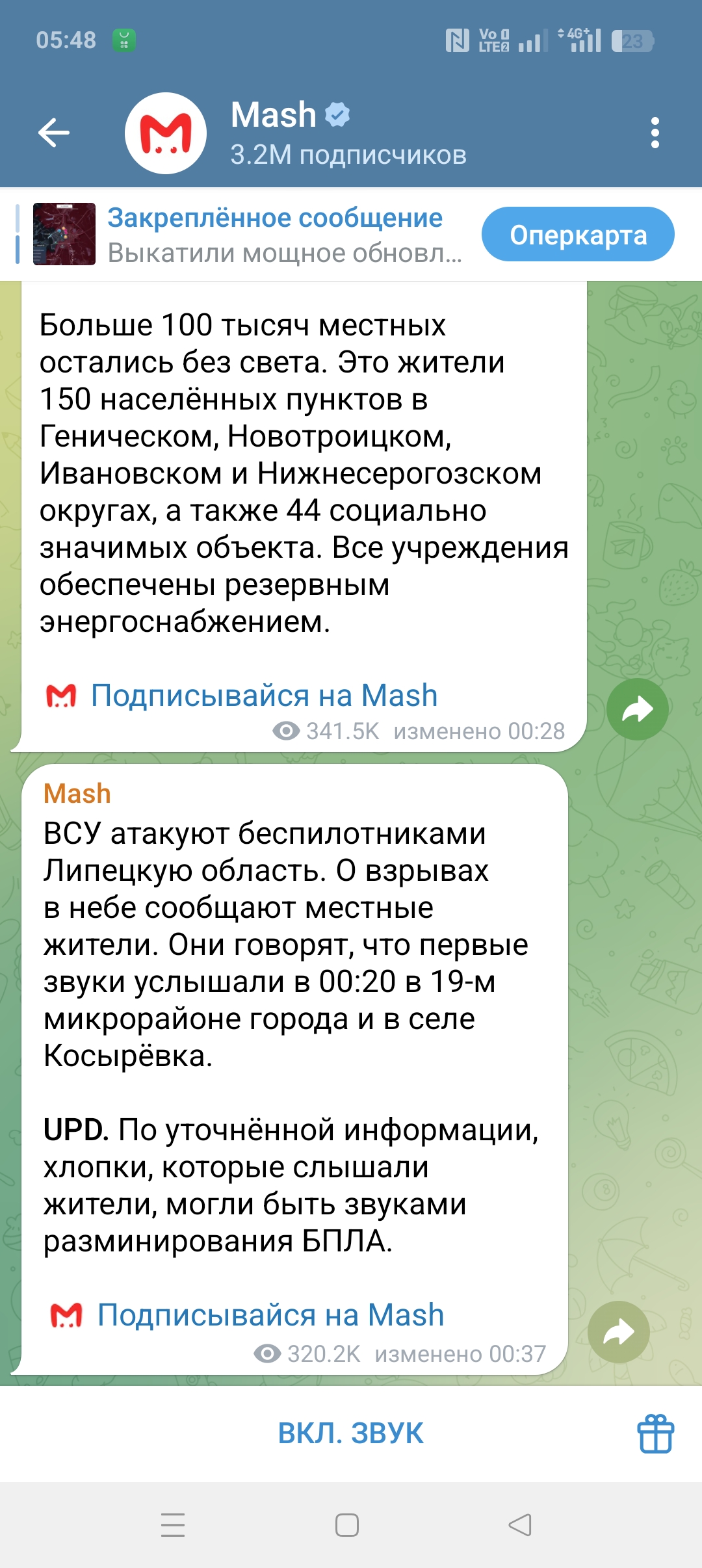Open the recent apps menu
Viewport: 702px width, 1568px height.
pyautogui.click(x=173, y=1525)
